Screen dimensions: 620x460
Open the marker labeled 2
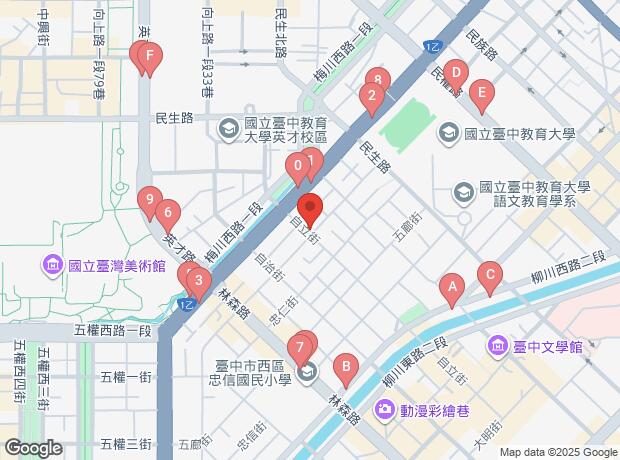pos(371,97)
